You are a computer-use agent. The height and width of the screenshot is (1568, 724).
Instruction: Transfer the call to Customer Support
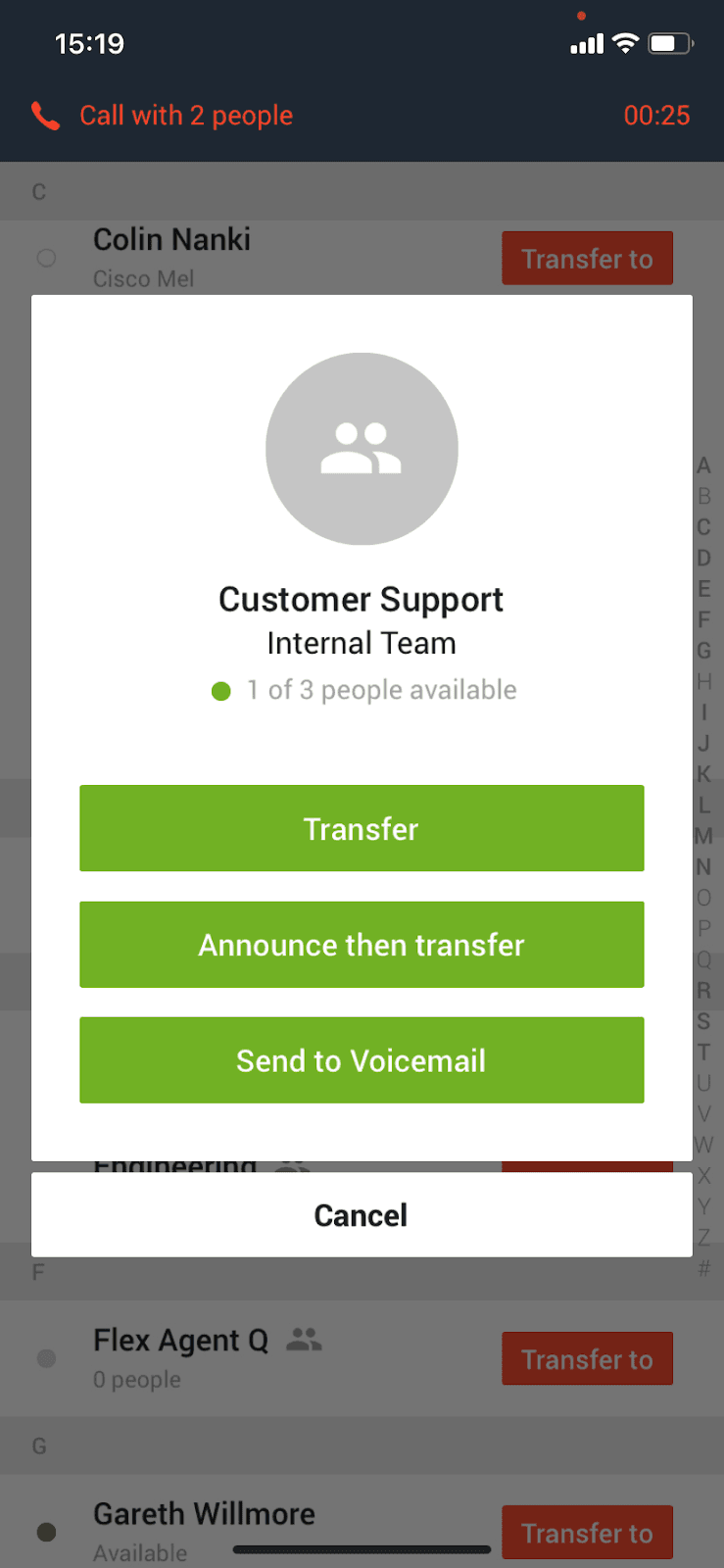click(362, 828)
